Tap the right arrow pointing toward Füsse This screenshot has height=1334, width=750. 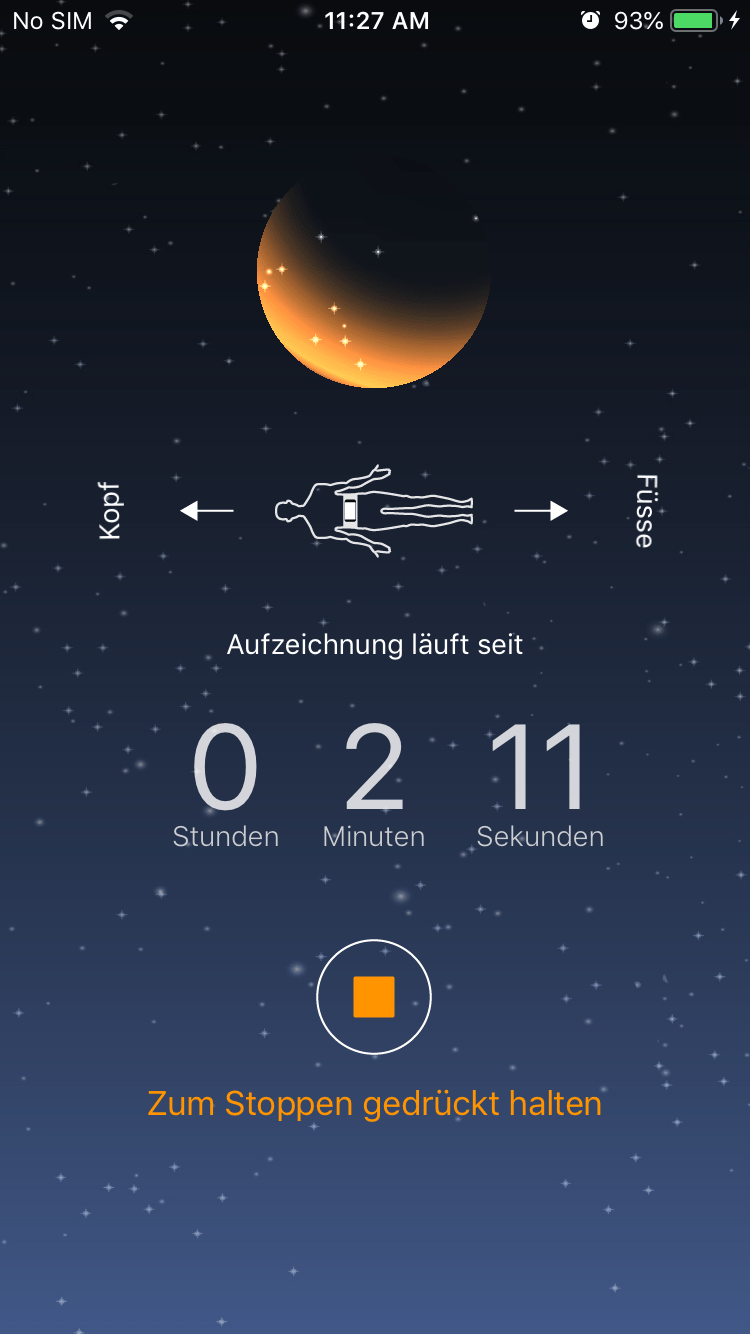540,510
